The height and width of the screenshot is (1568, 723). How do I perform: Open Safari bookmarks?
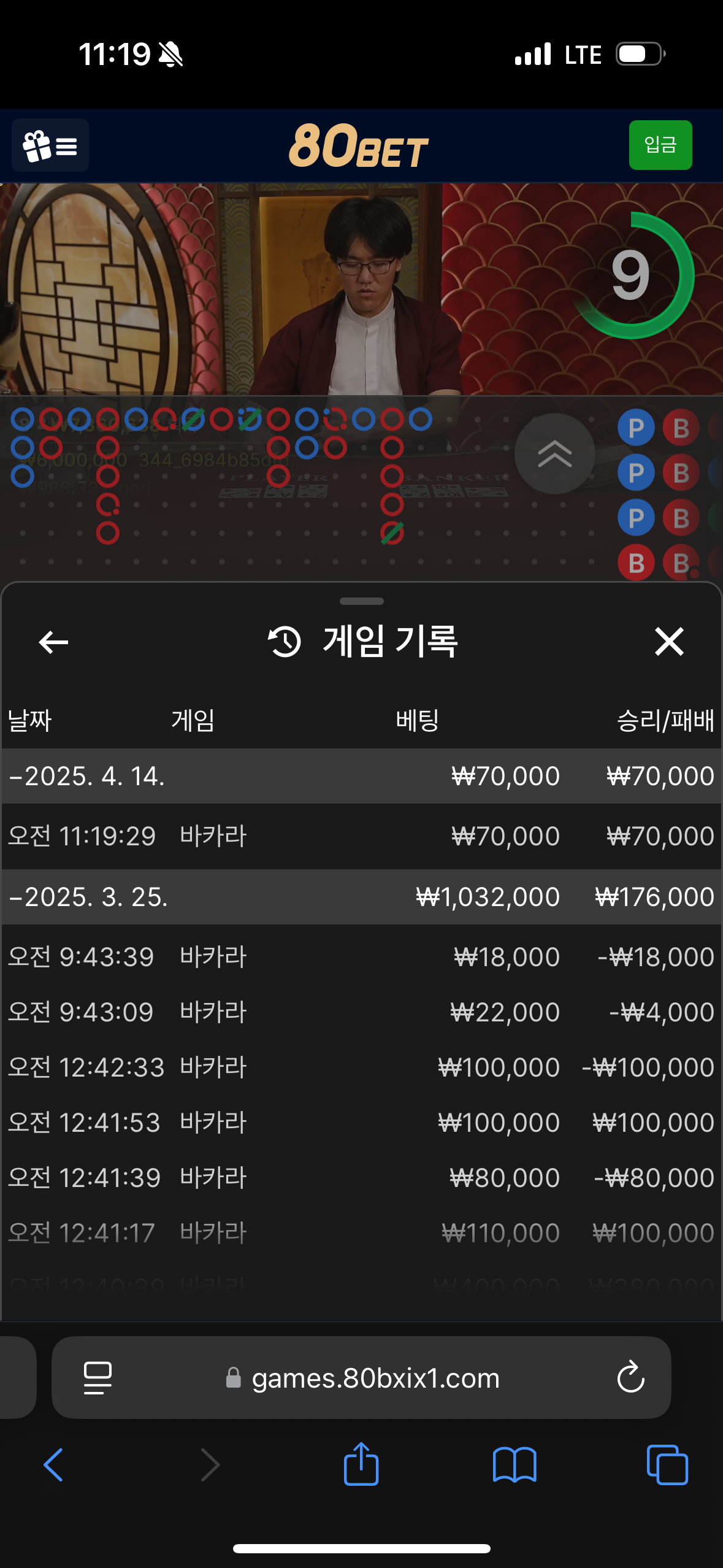(x=514, y=1465)
